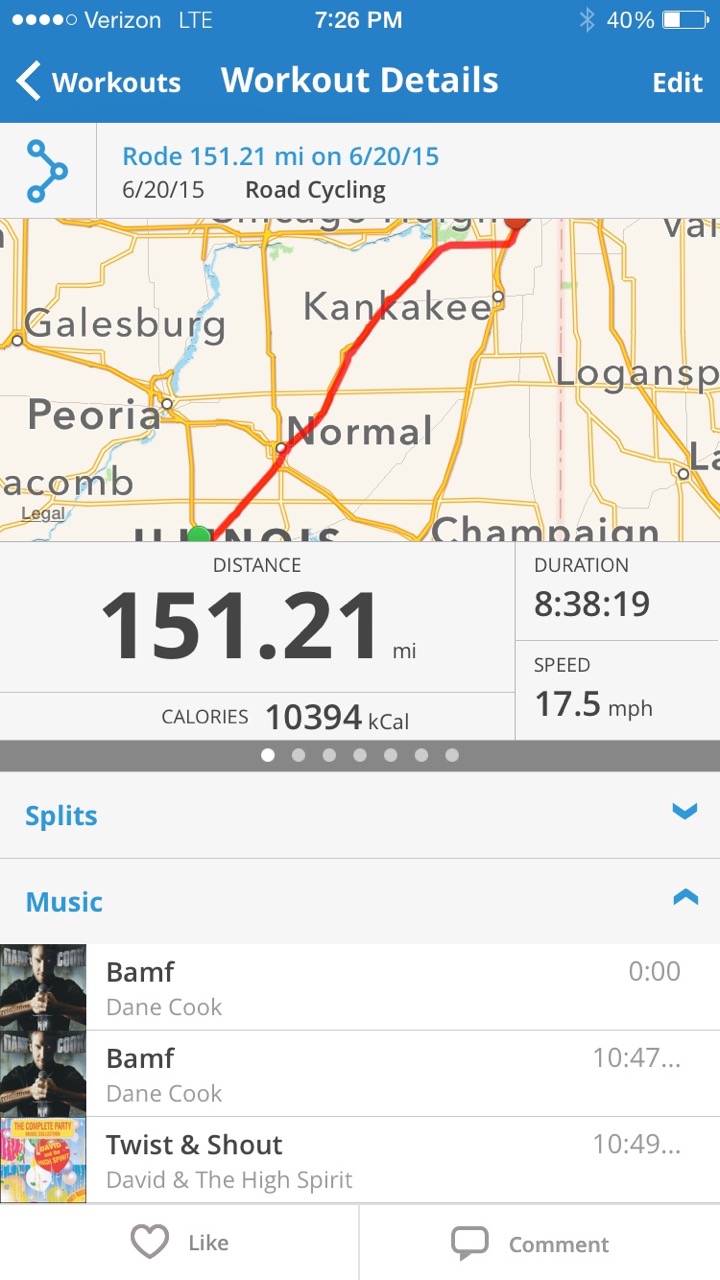Go back to Workouts list
Screen dimensions: 720x1280
click(98, 82)
